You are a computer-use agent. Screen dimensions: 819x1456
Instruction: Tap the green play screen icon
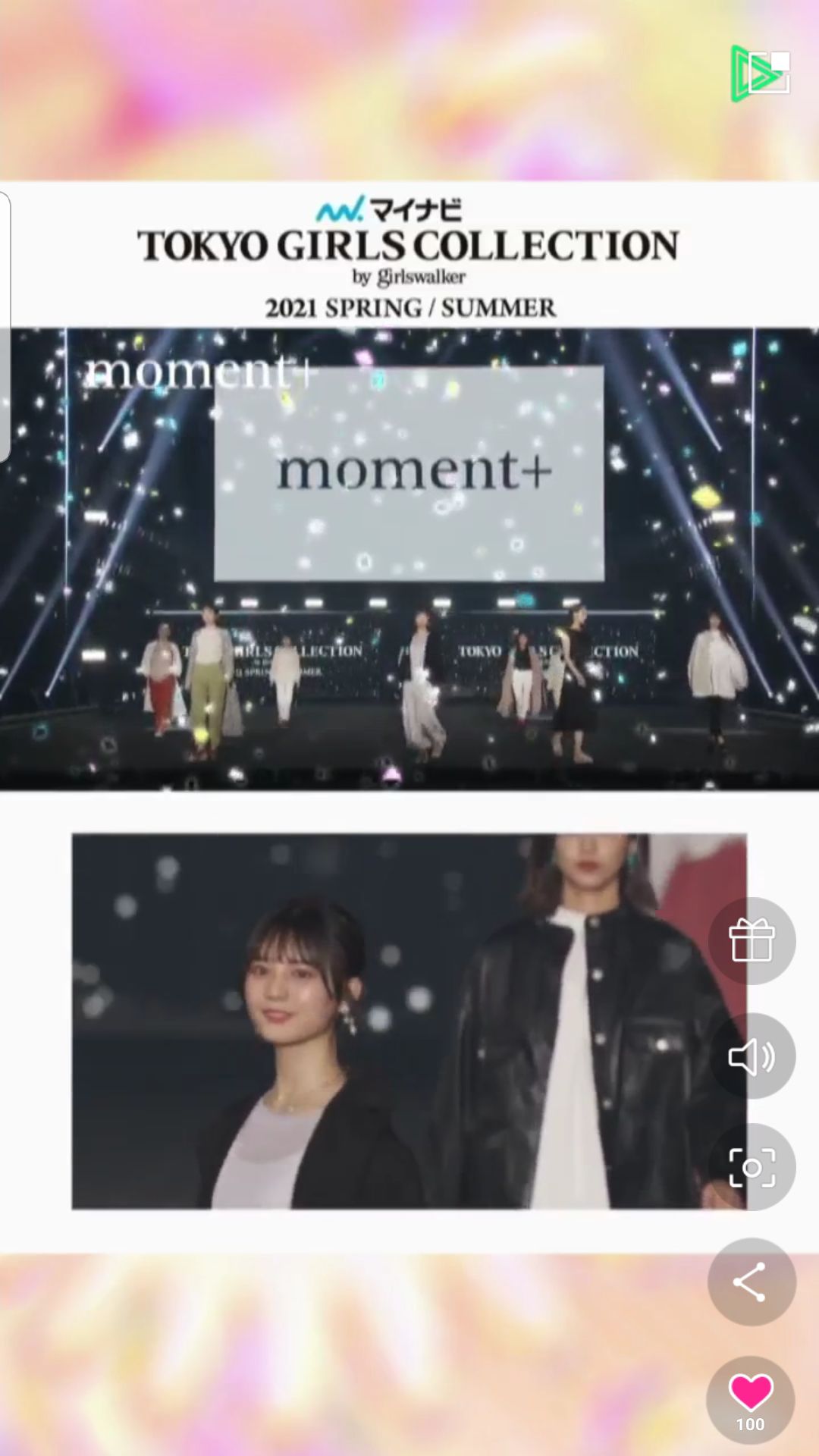point(760,74)
